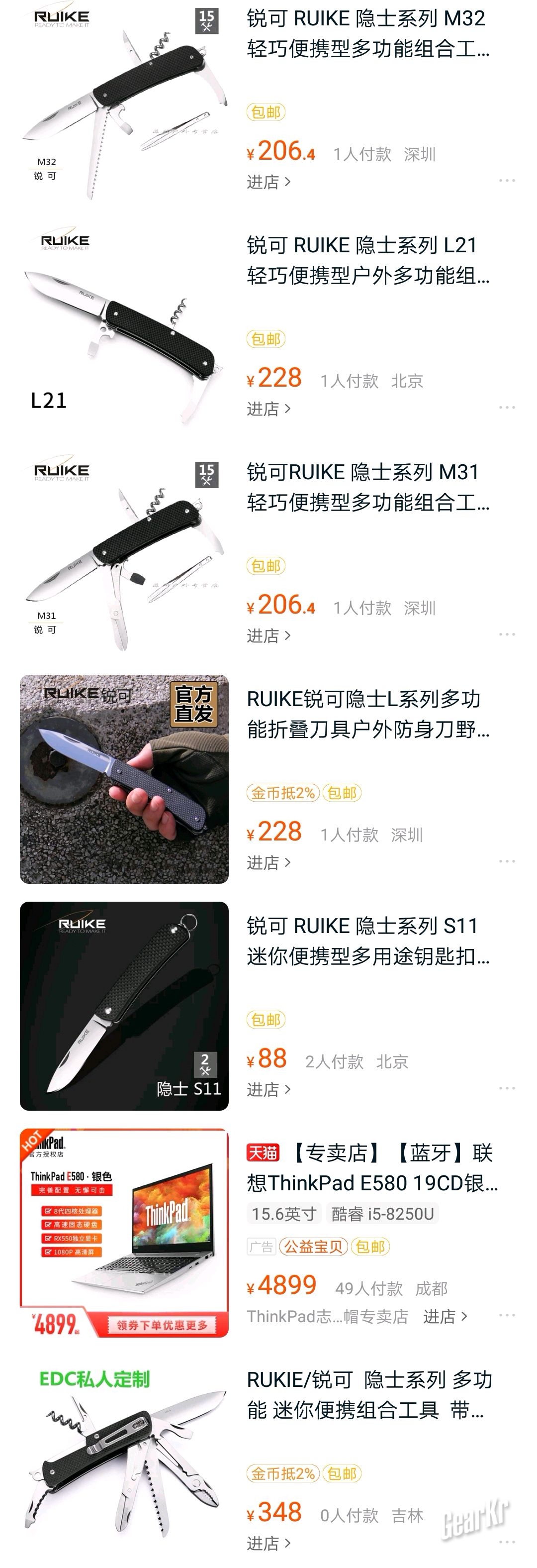Show the three-dot menu for the S11
537x1568 pixels.
[507, 1088]
